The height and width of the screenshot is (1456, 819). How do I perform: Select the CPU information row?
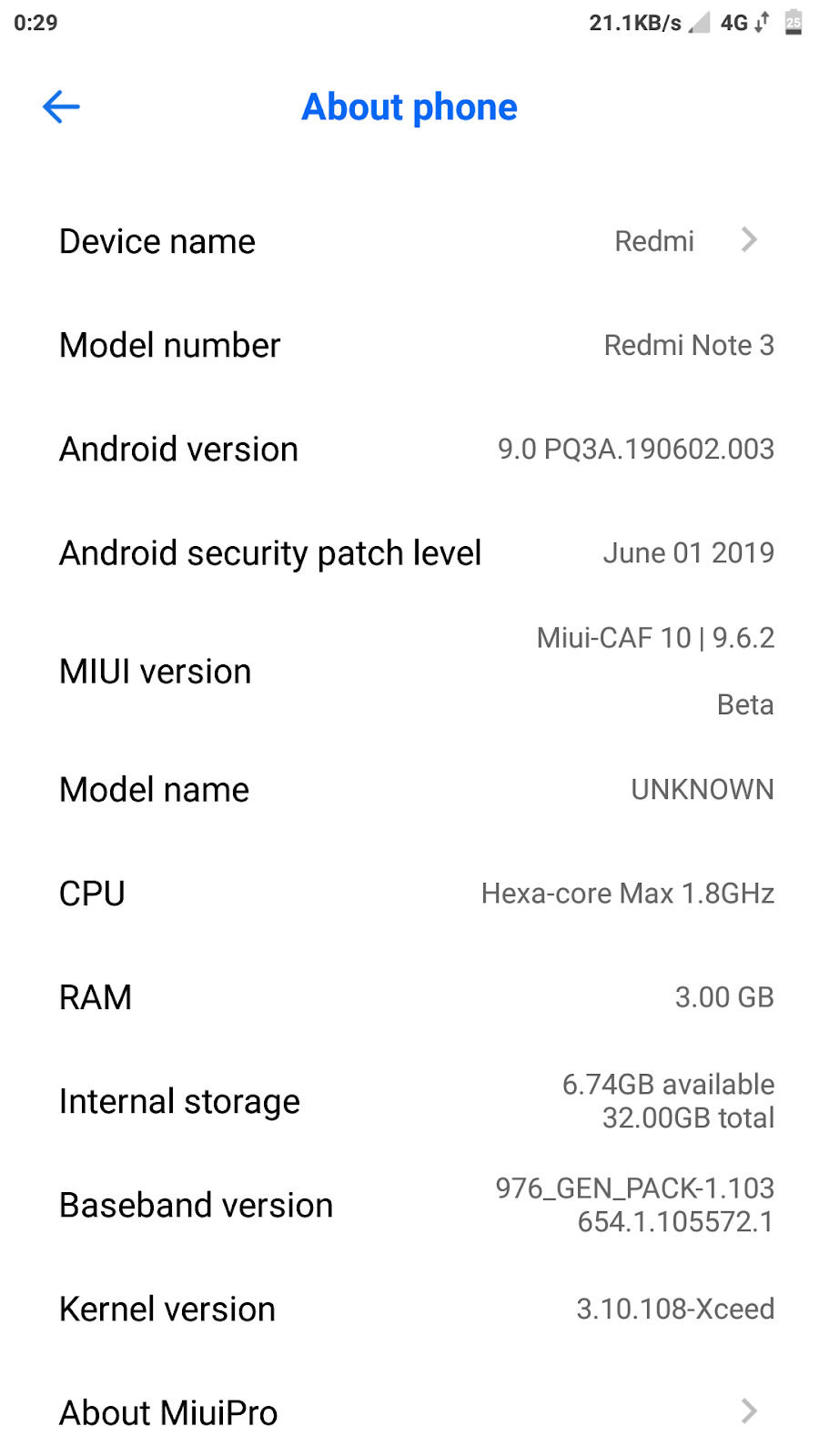pos(409,893)
